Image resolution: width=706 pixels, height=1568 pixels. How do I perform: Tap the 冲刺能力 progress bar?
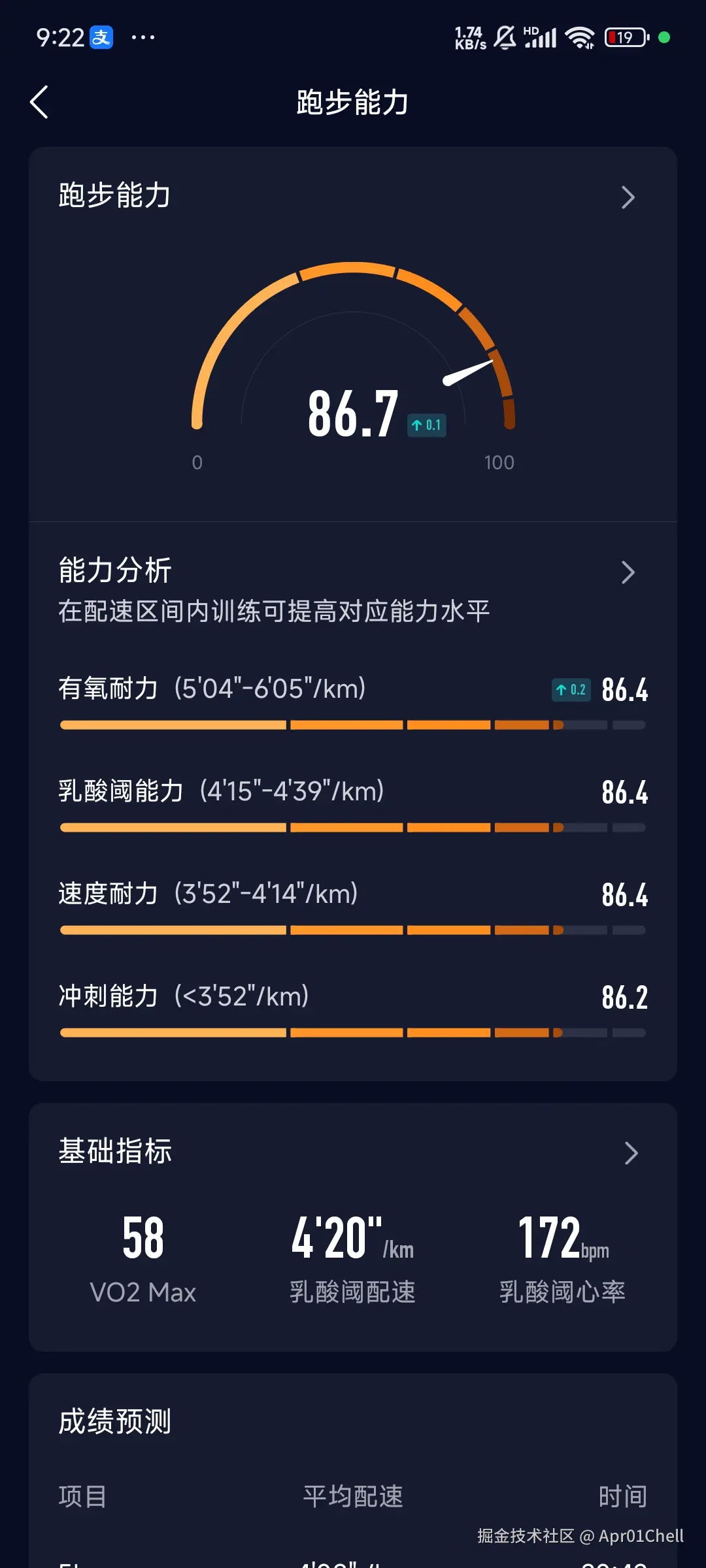[353, 1033]
